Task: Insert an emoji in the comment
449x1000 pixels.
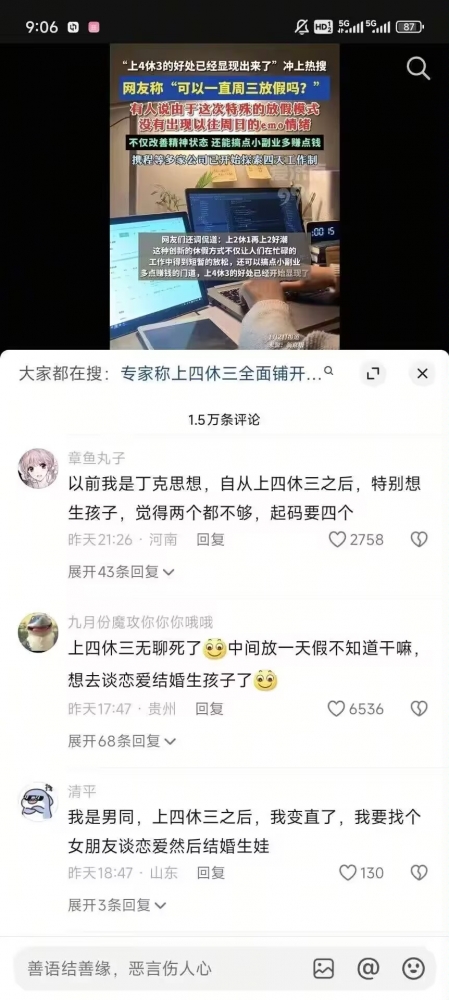Action: coord(413,969)
